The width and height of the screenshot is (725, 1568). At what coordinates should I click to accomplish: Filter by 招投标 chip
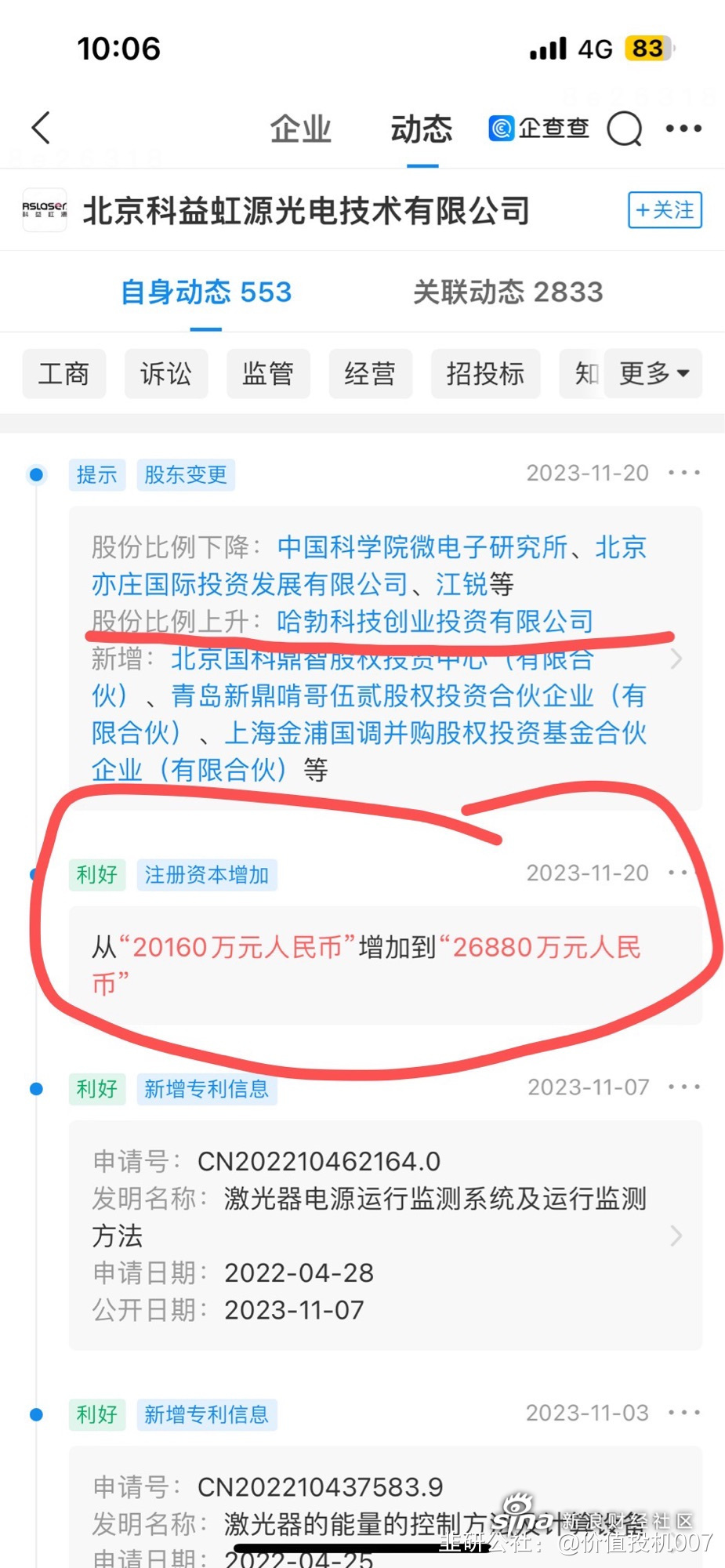click(485, 374)
